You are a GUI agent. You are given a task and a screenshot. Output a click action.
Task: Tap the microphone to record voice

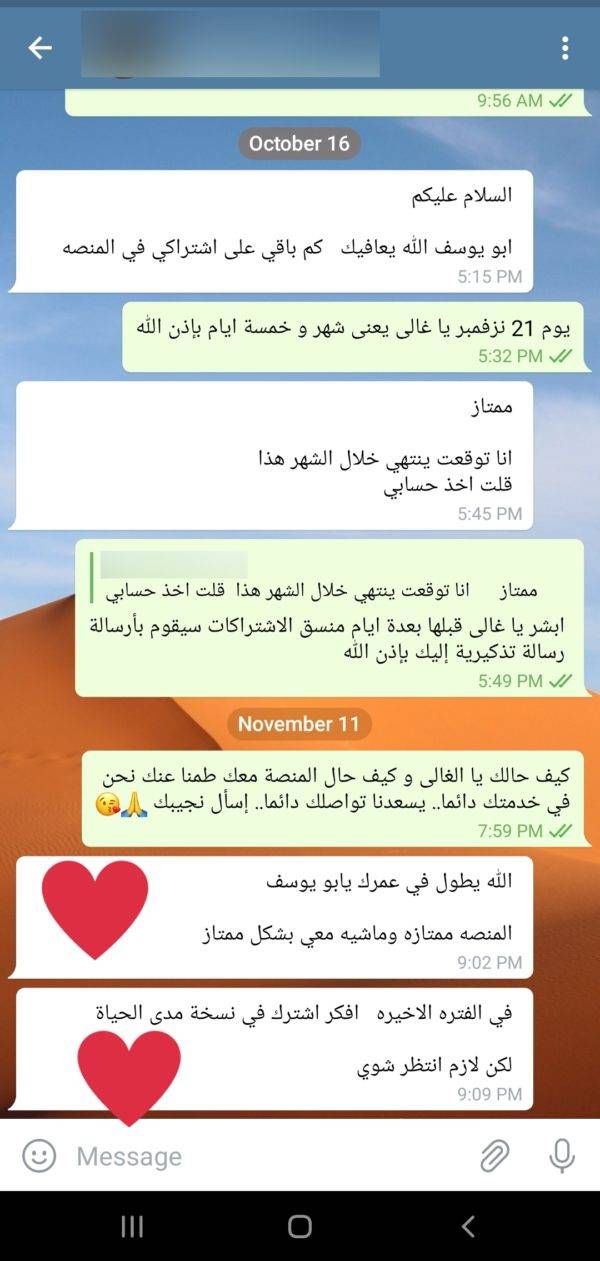click(x=562, y=1156)
